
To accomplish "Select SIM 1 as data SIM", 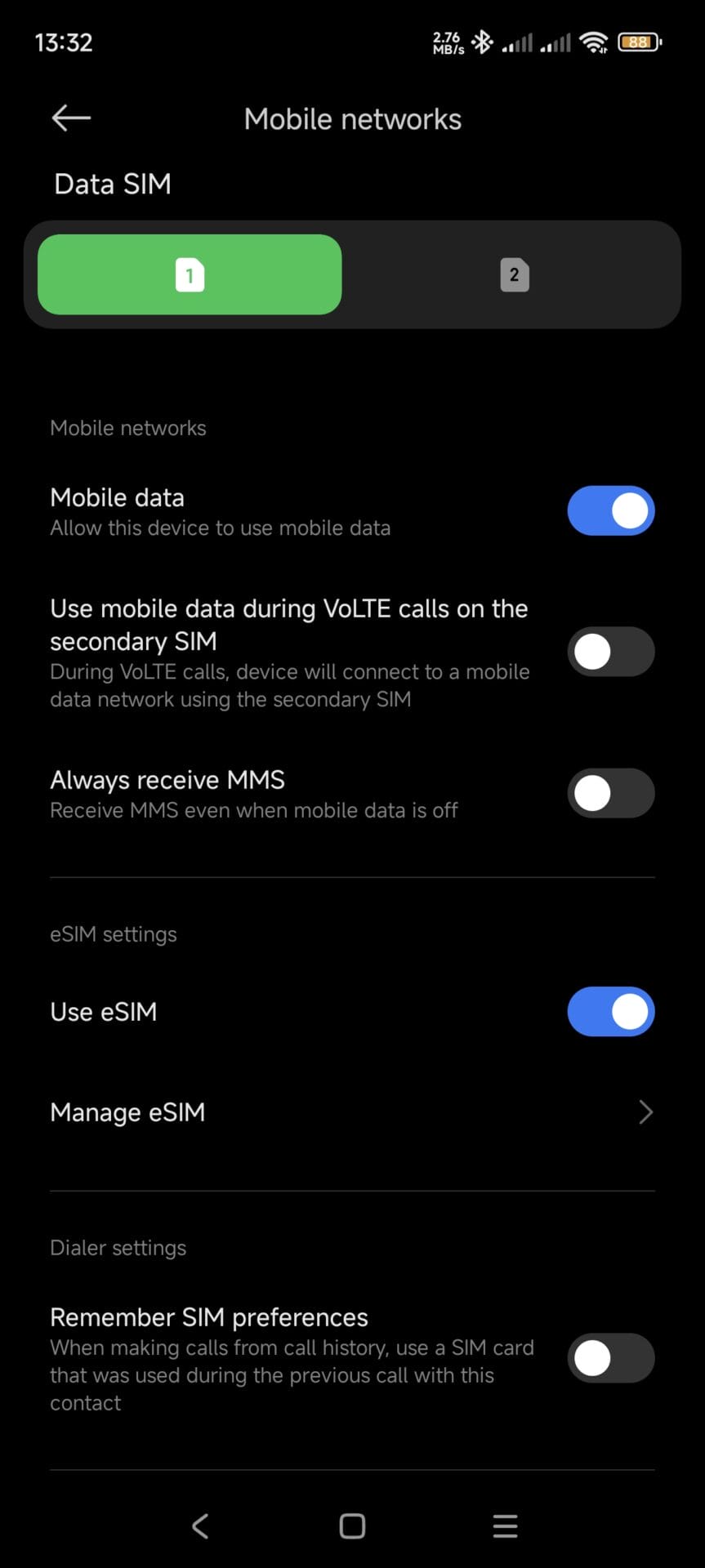I will click(190, 274).
